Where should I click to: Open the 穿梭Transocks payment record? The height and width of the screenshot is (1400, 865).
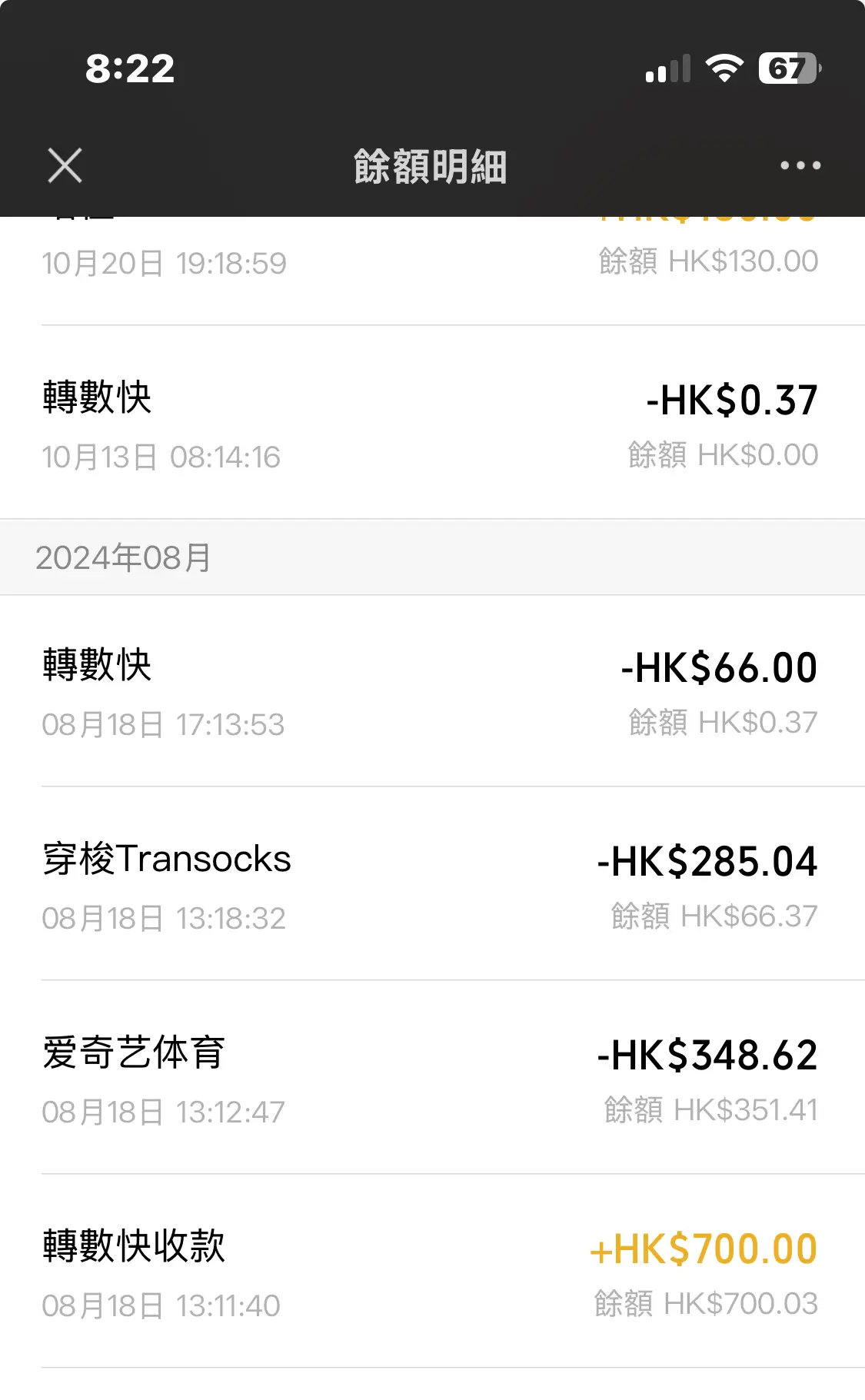click(432, 884)
